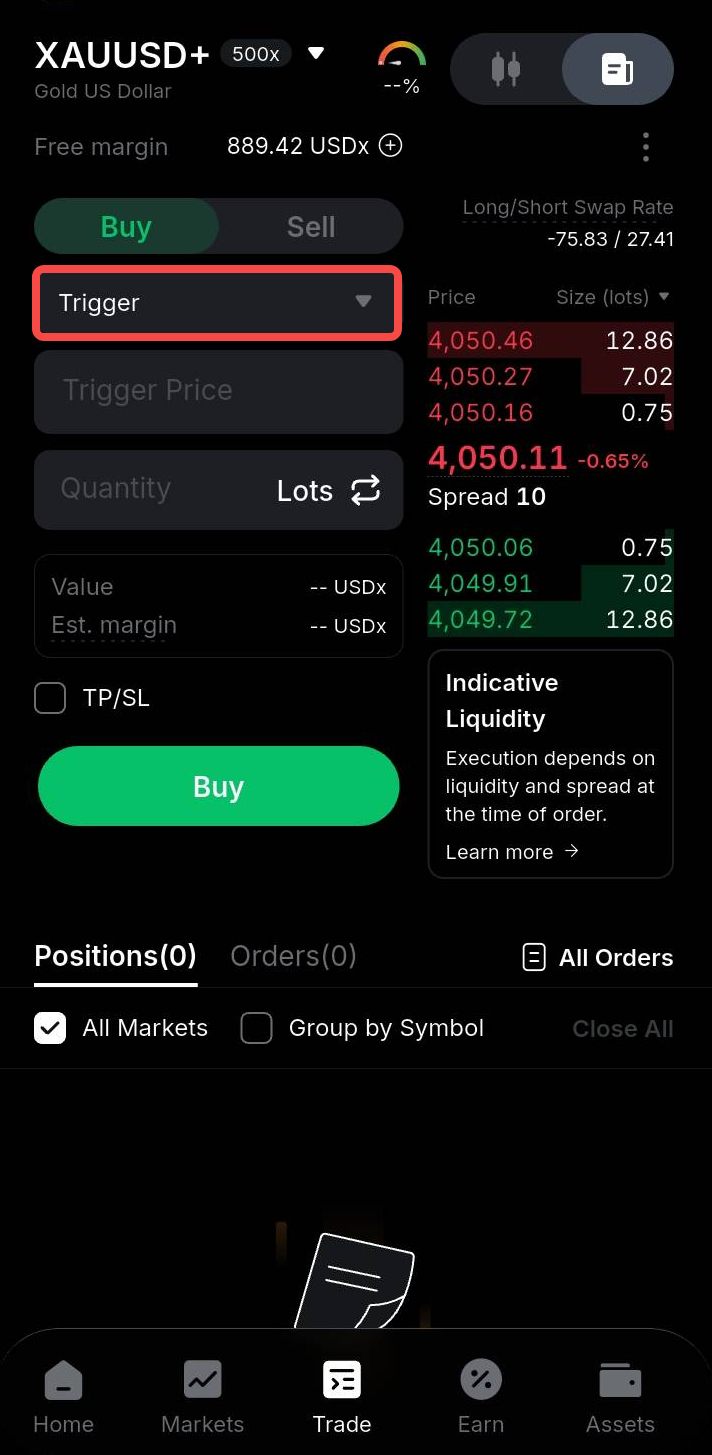
Task: Check the Group by Symbol box
Action: 256,1028
